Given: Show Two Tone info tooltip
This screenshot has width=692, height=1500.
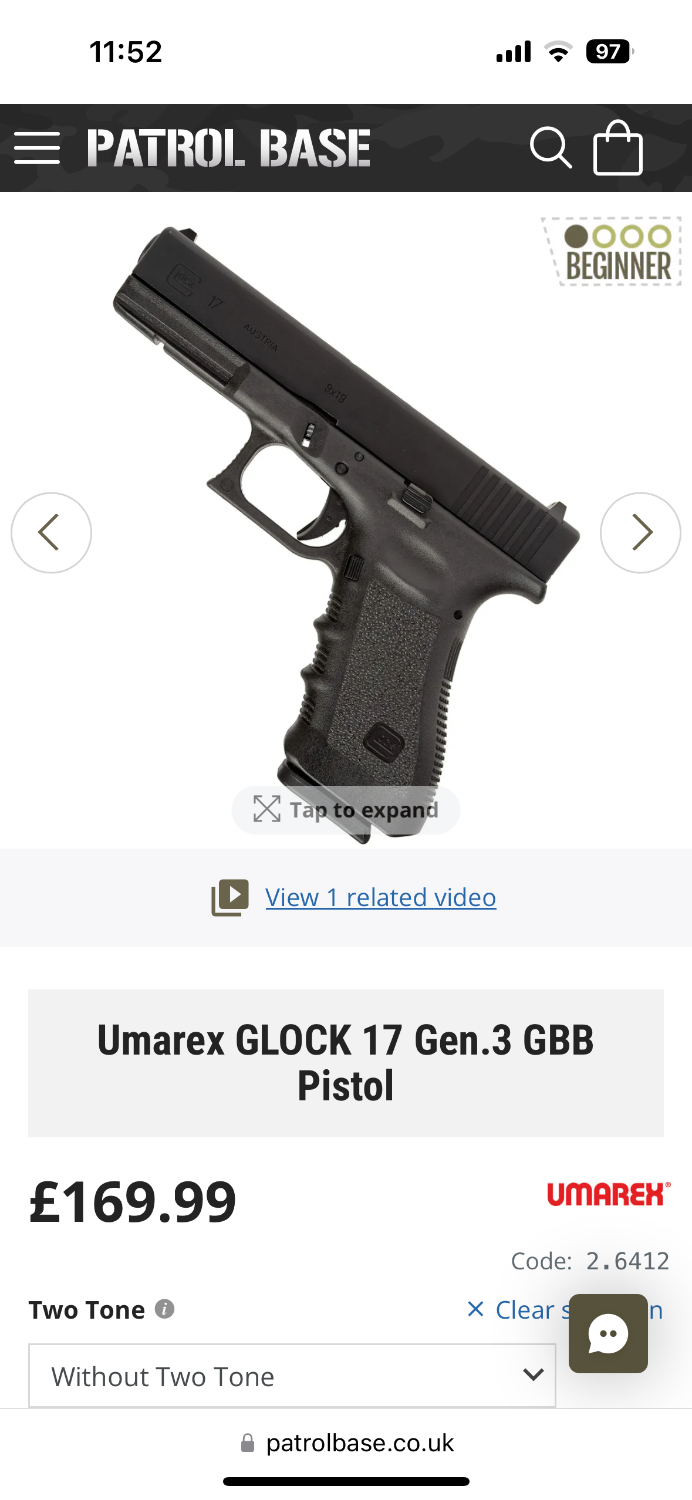Looking at the screenshot, I should [x=165, y=1309].
